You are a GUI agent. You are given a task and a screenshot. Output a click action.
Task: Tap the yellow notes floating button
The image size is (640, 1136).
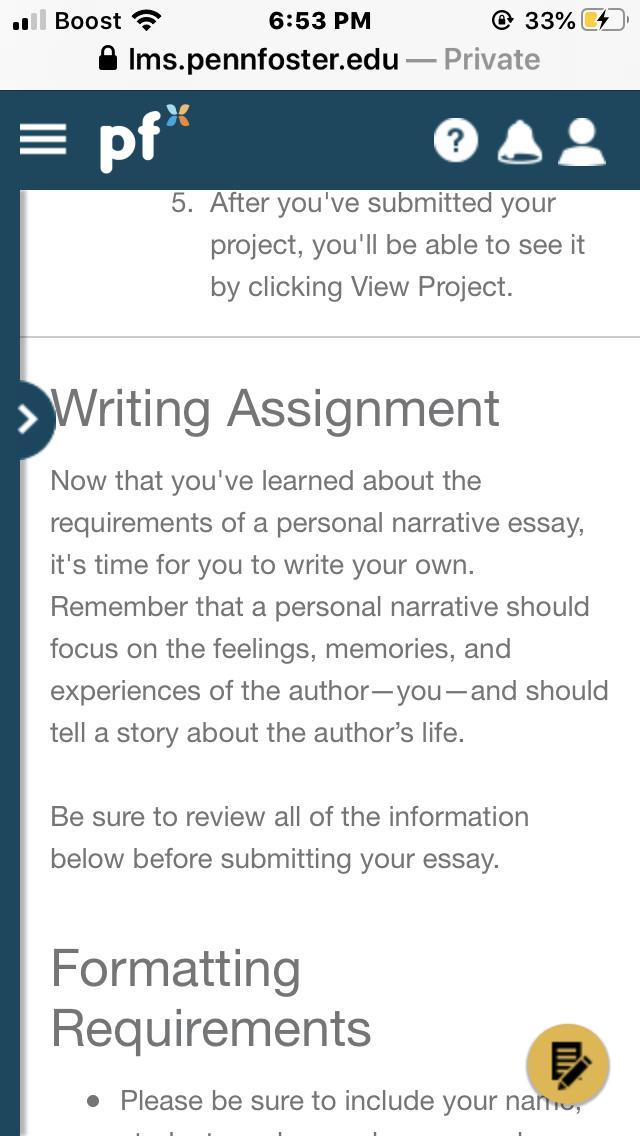click(568, 1065)
